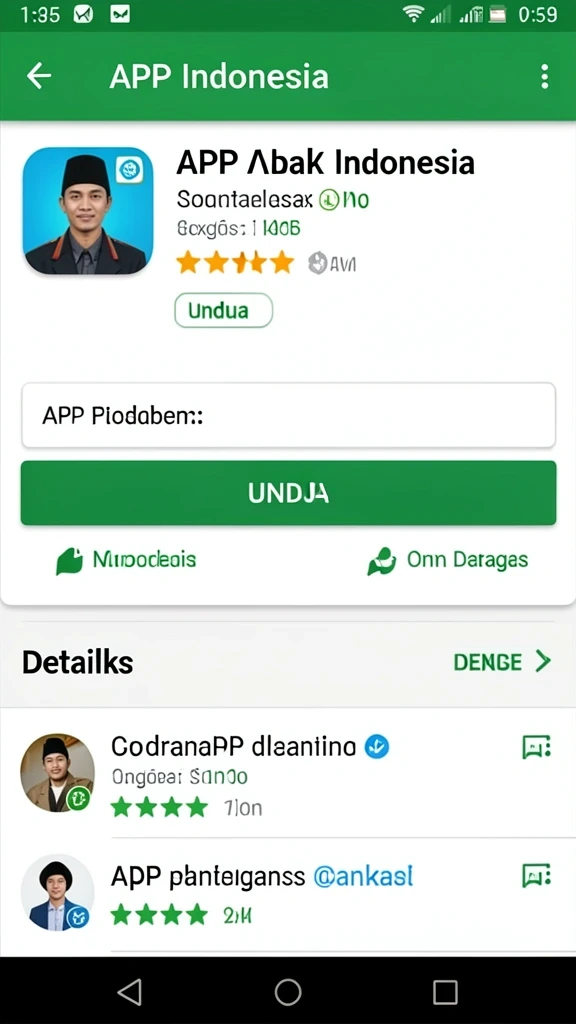Tap the flag icon beside CodranaPP dleantino
This screenshot has width=576, height=1024.
(537, 746)
